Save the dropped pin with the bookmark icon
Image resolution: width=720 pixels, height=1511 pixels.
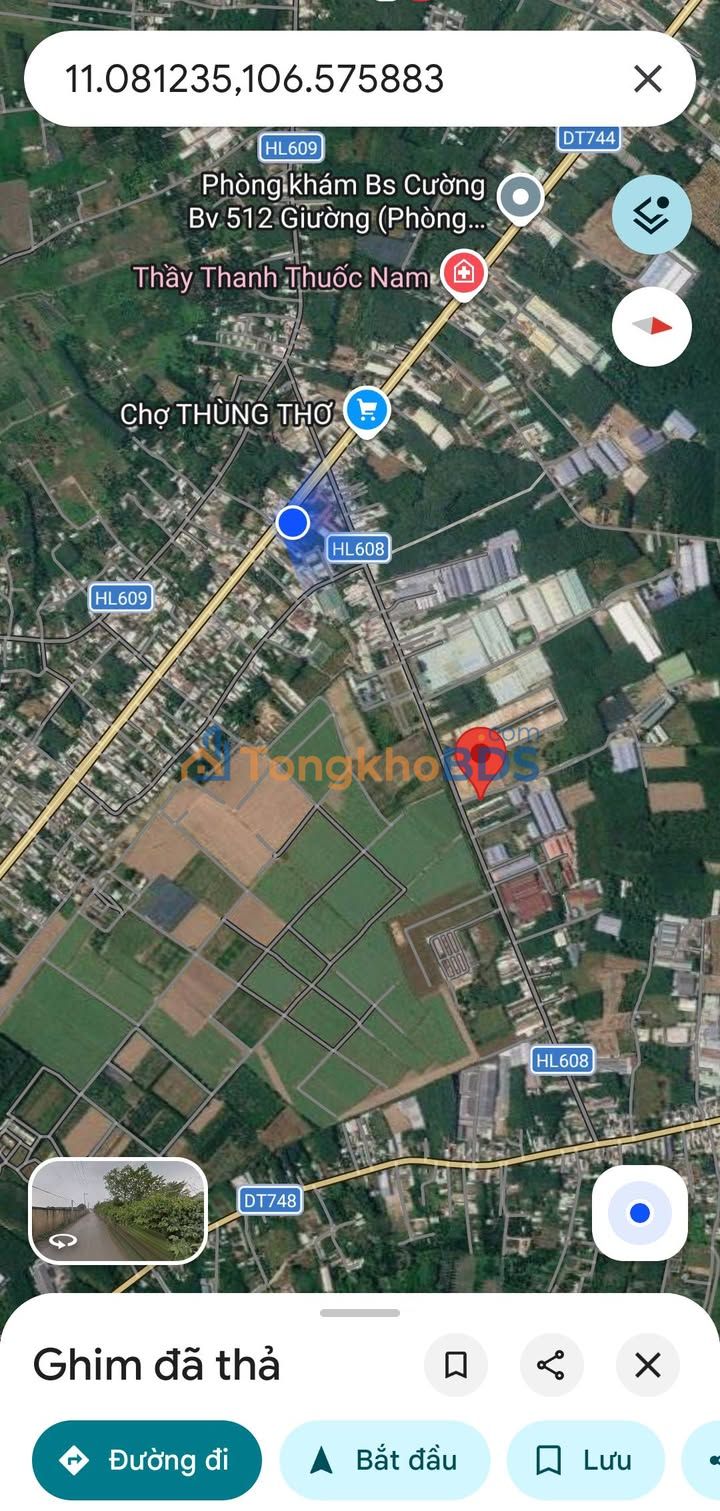pos(456,1365)
